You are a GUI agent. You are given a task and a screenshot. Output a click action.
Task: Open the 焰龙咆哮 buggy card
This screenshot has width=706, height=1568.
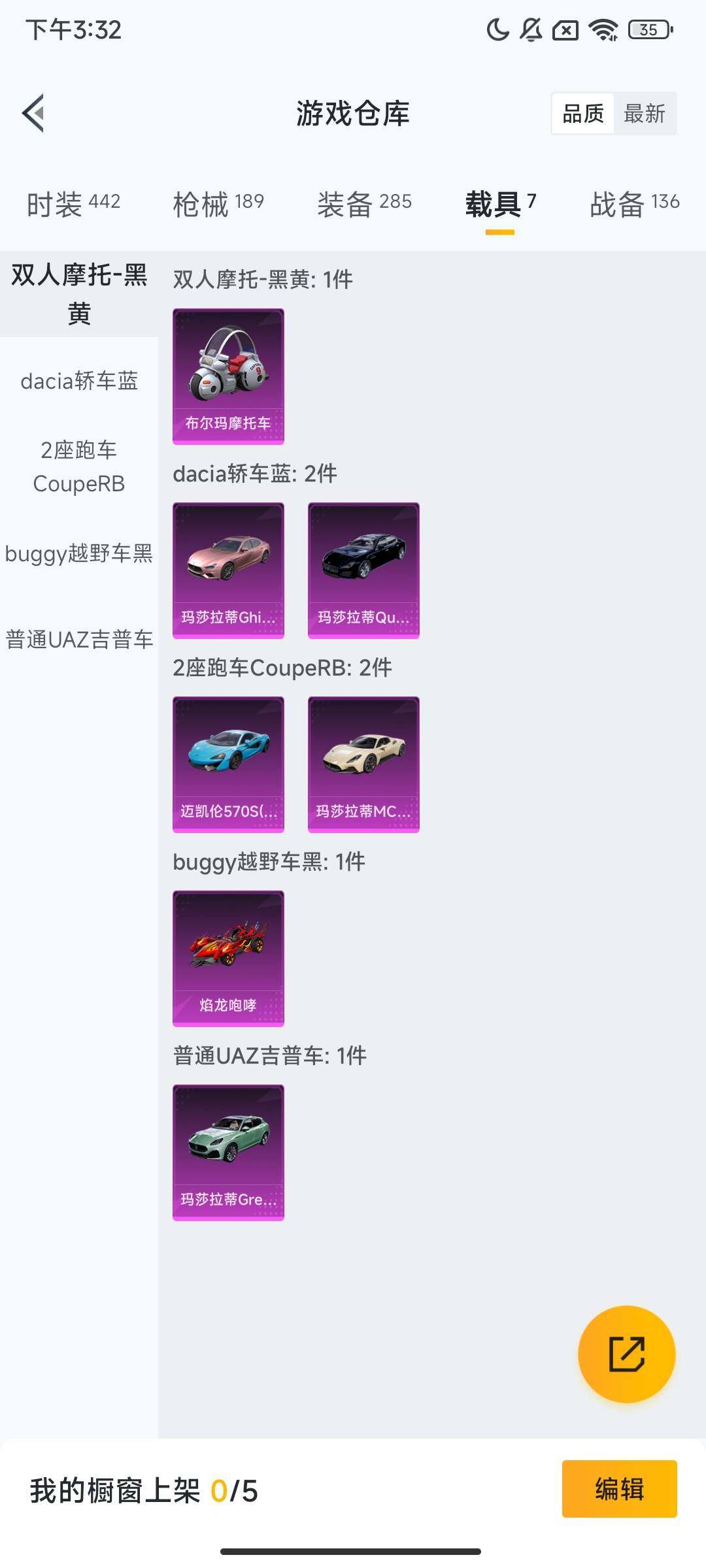228,958
